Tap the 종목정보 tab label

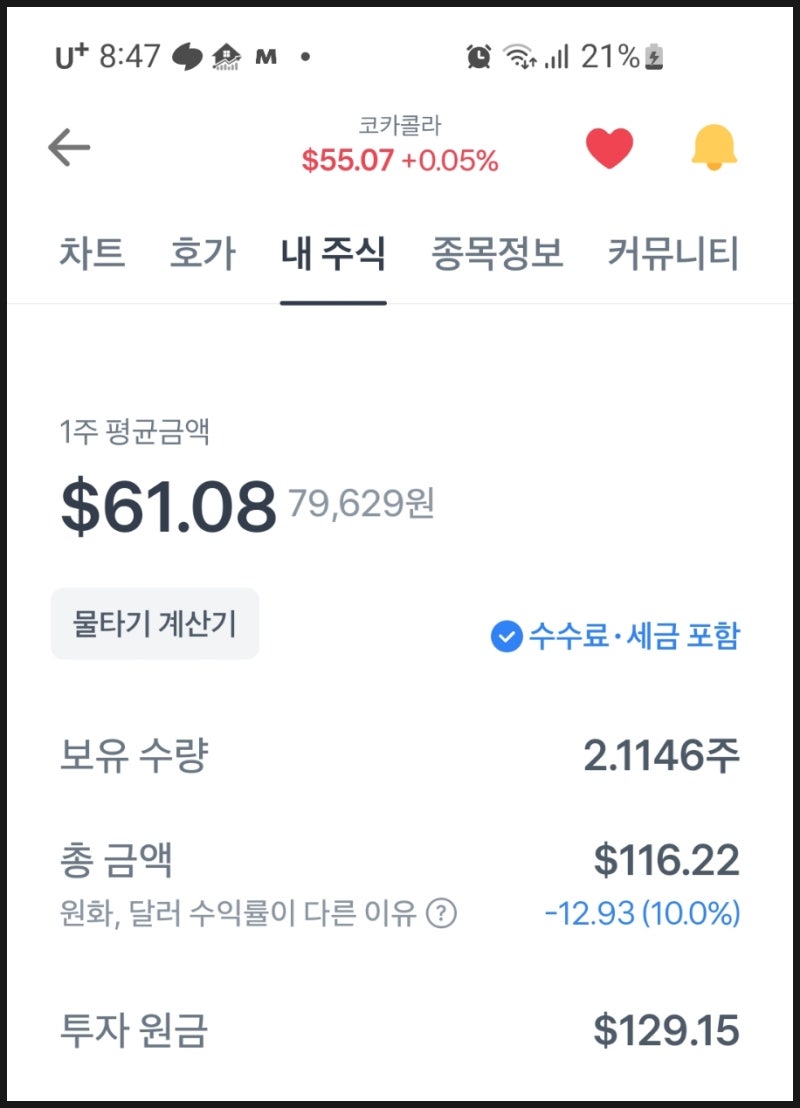pos(494,255)
